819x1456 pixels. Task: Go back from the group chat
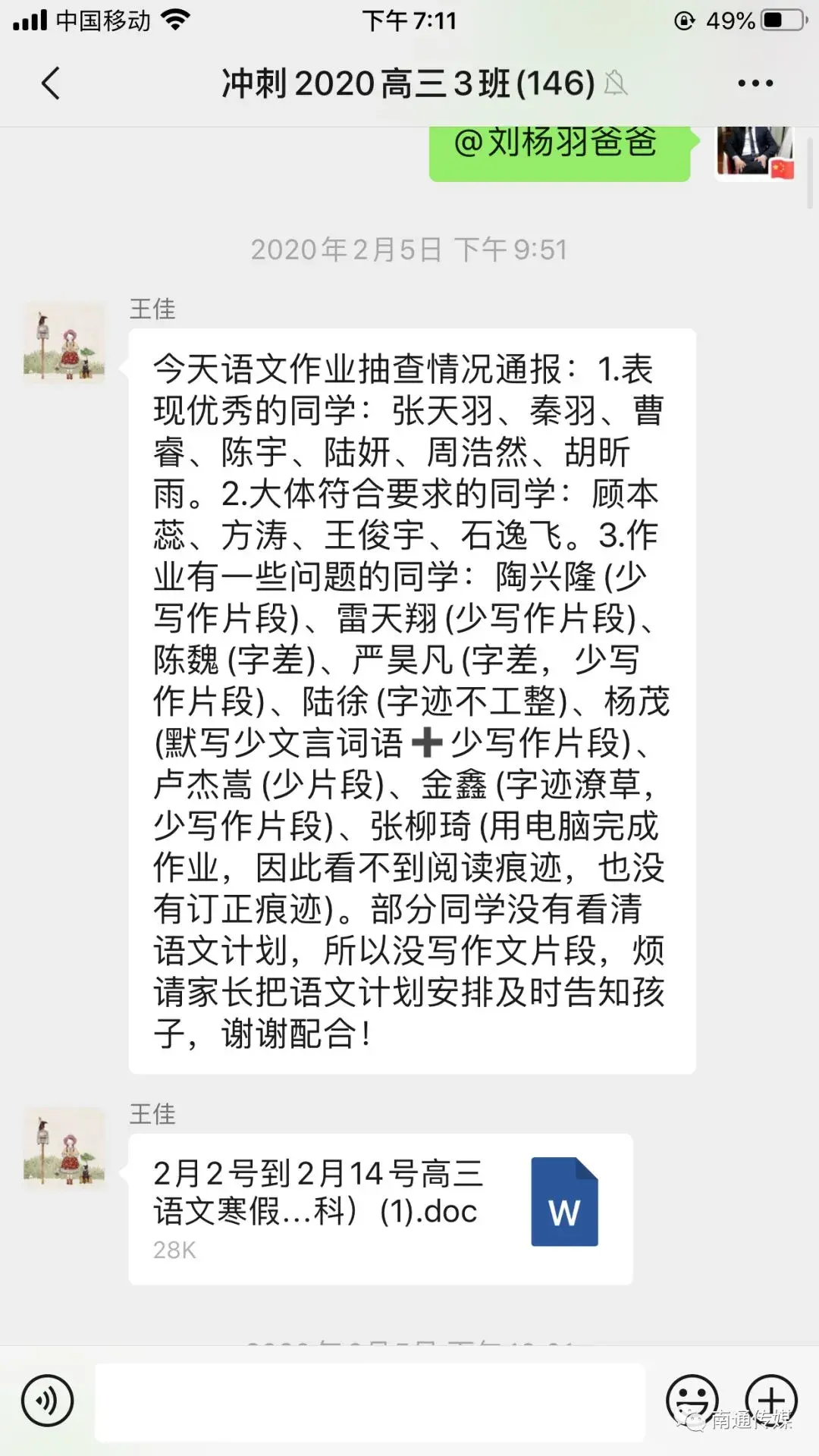point(51,83)
